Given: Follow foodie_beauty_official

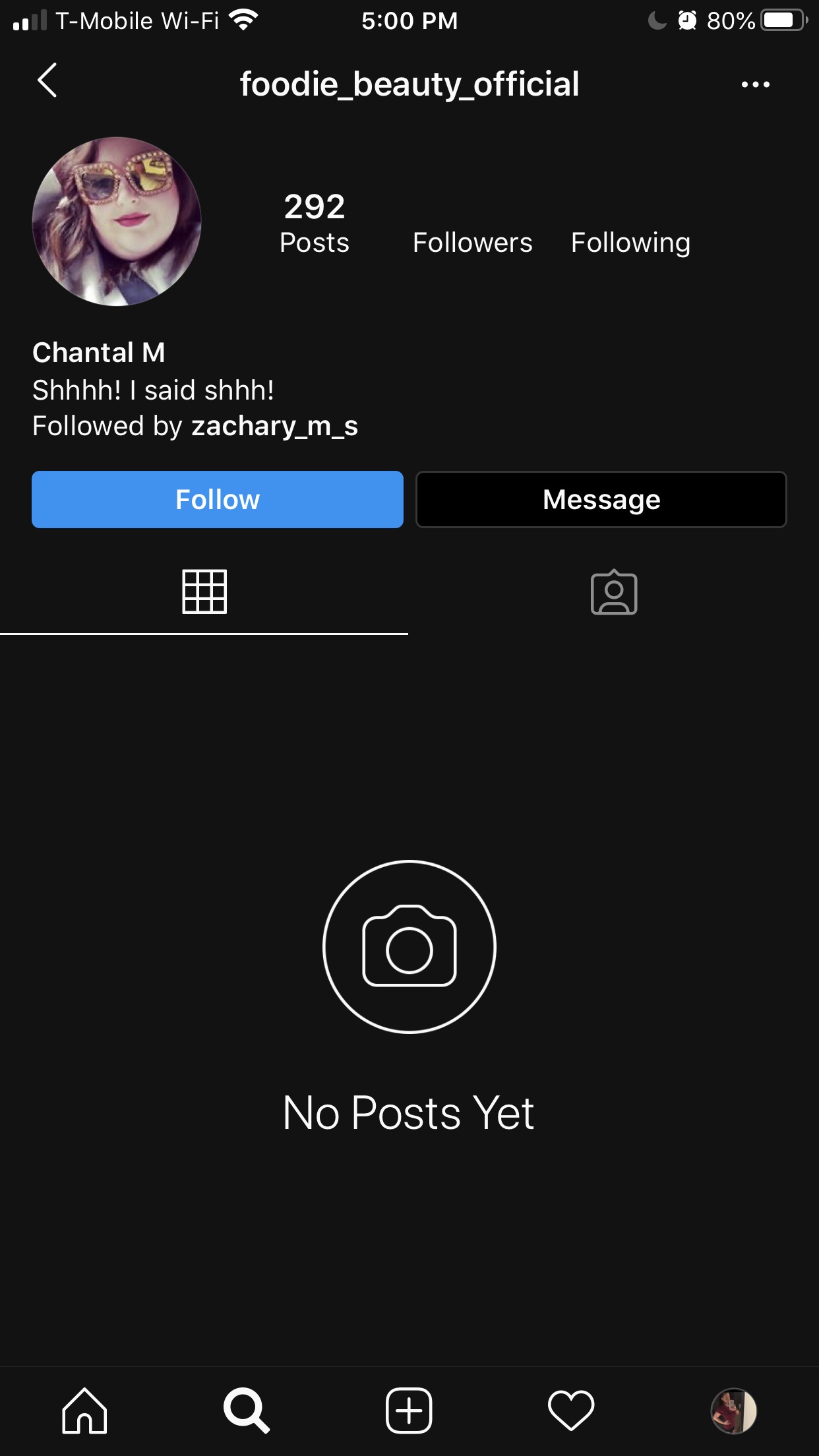Looking at the screenshot, I should point(218,499).
